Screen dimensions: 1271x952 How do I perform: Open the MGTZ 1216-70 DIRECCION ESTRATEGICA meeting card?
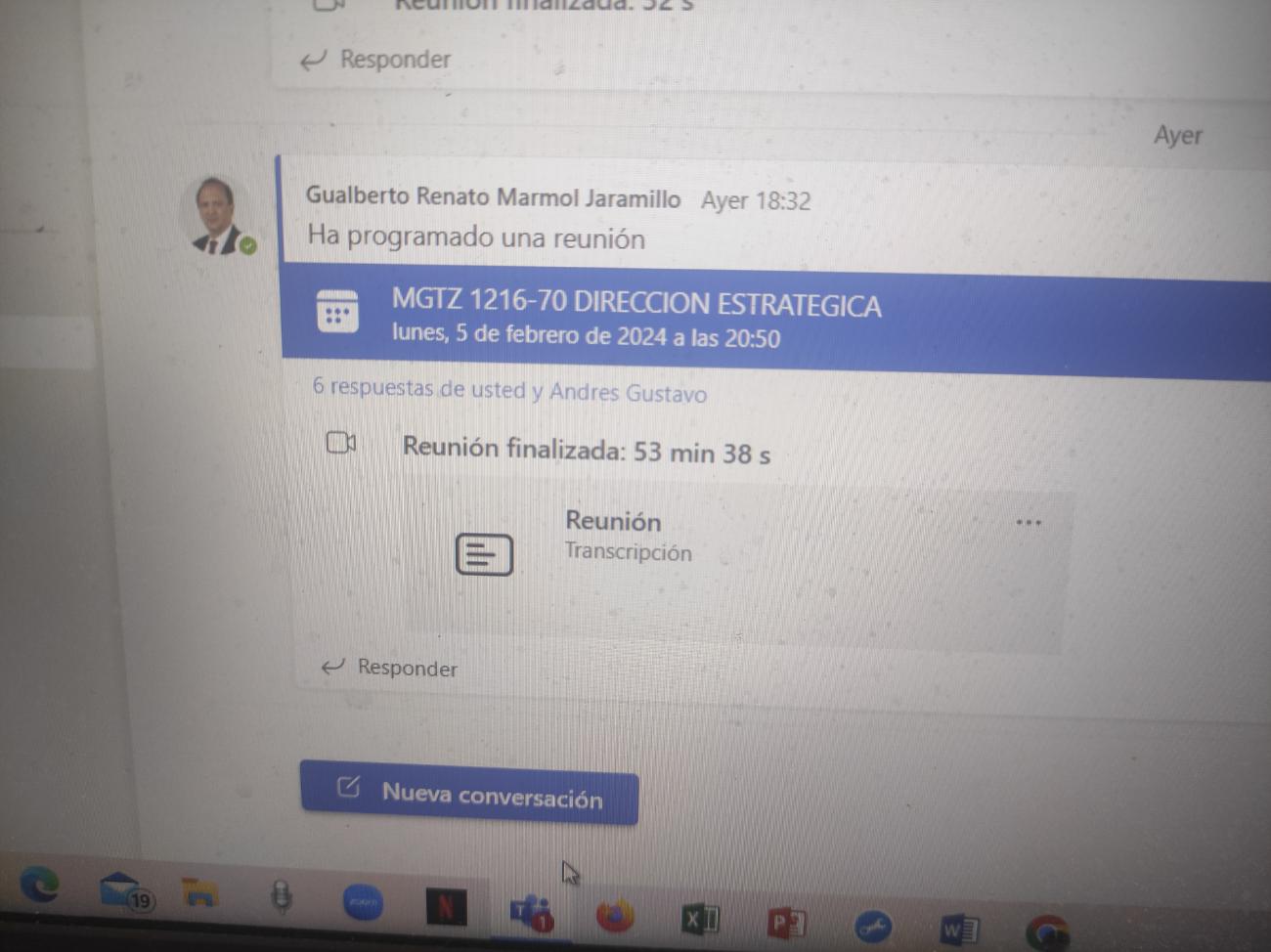(x=635, y=319)
